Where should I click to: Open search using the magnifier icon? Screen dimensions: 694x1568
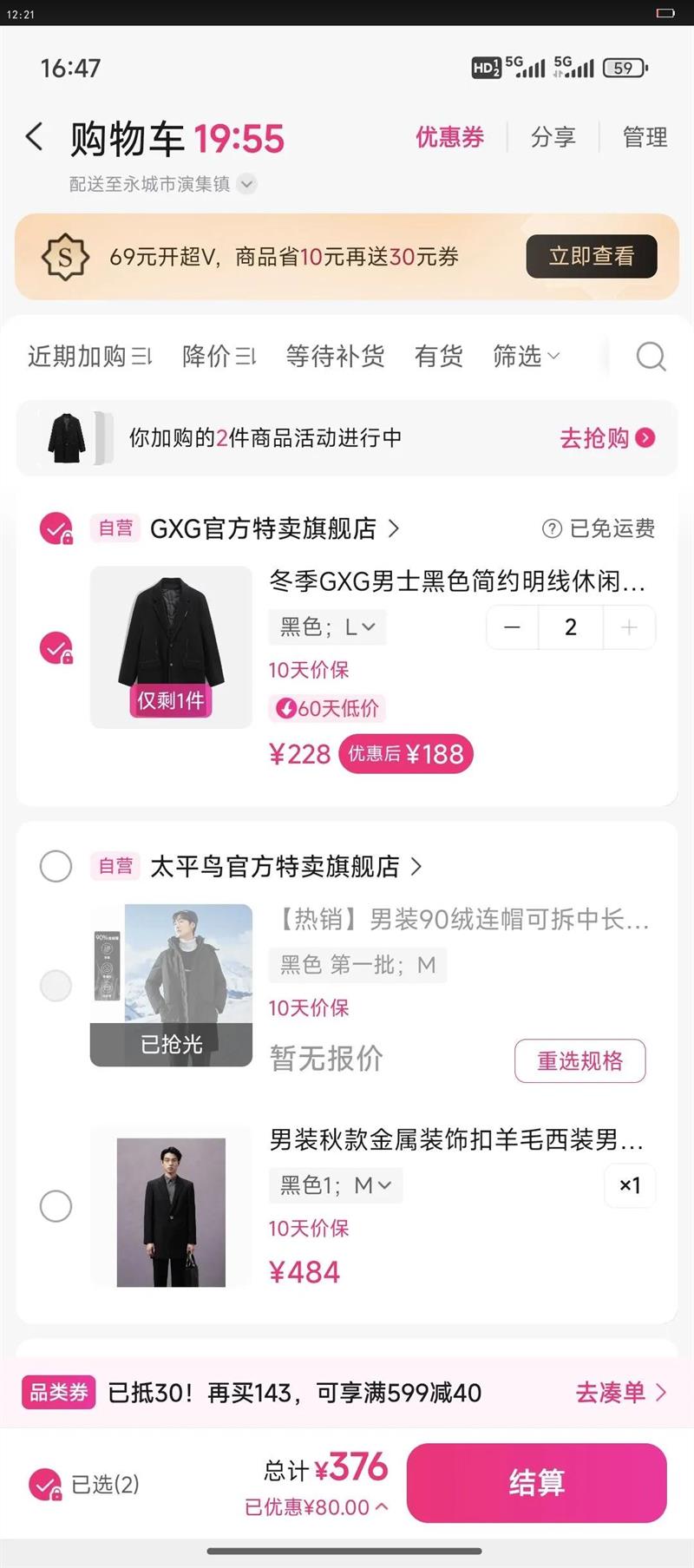(x=649, y=357)
